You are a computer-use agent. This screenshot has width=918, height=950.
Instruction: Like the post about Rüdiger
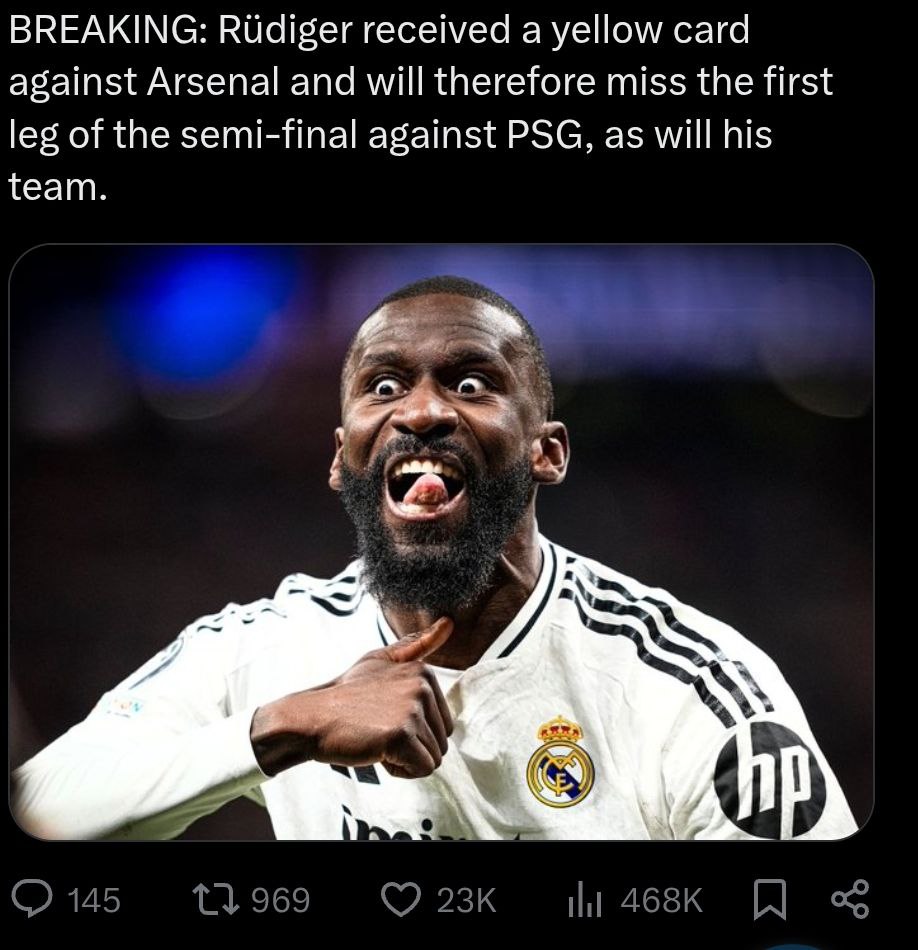click(404, 899)
